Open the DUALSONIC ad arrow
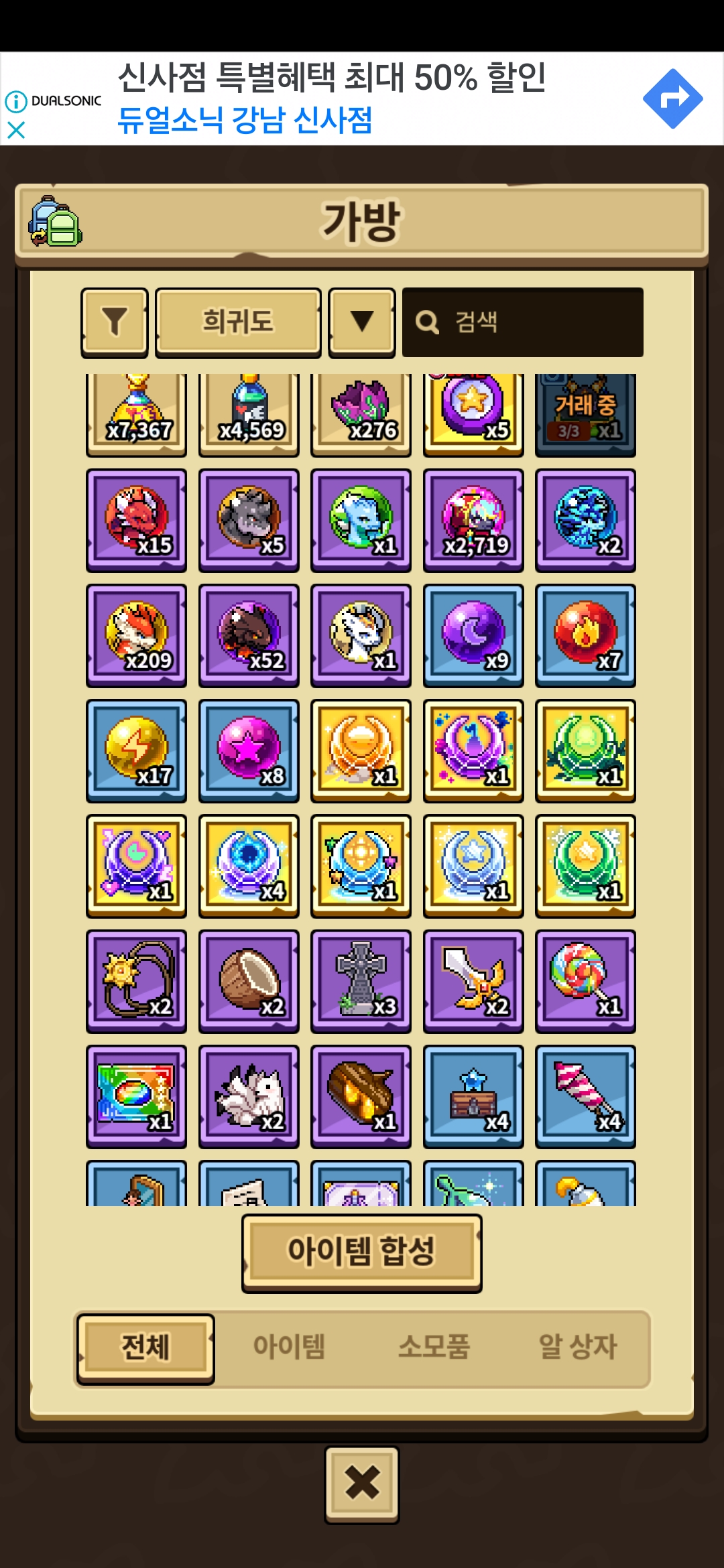Viewport: 724px width, 1568px height. tap(672, 99)
